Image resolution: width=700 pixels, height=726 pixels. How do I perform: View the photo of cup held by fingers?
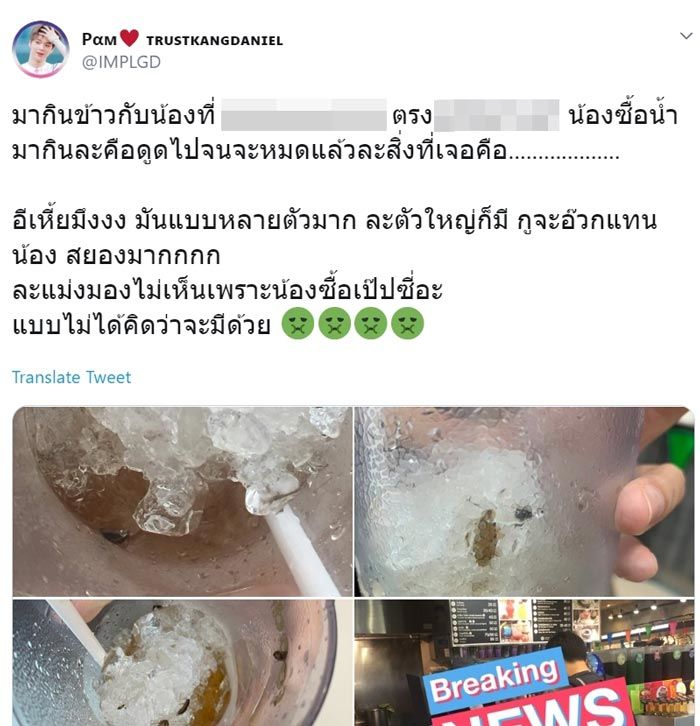[x=524, y=500]
